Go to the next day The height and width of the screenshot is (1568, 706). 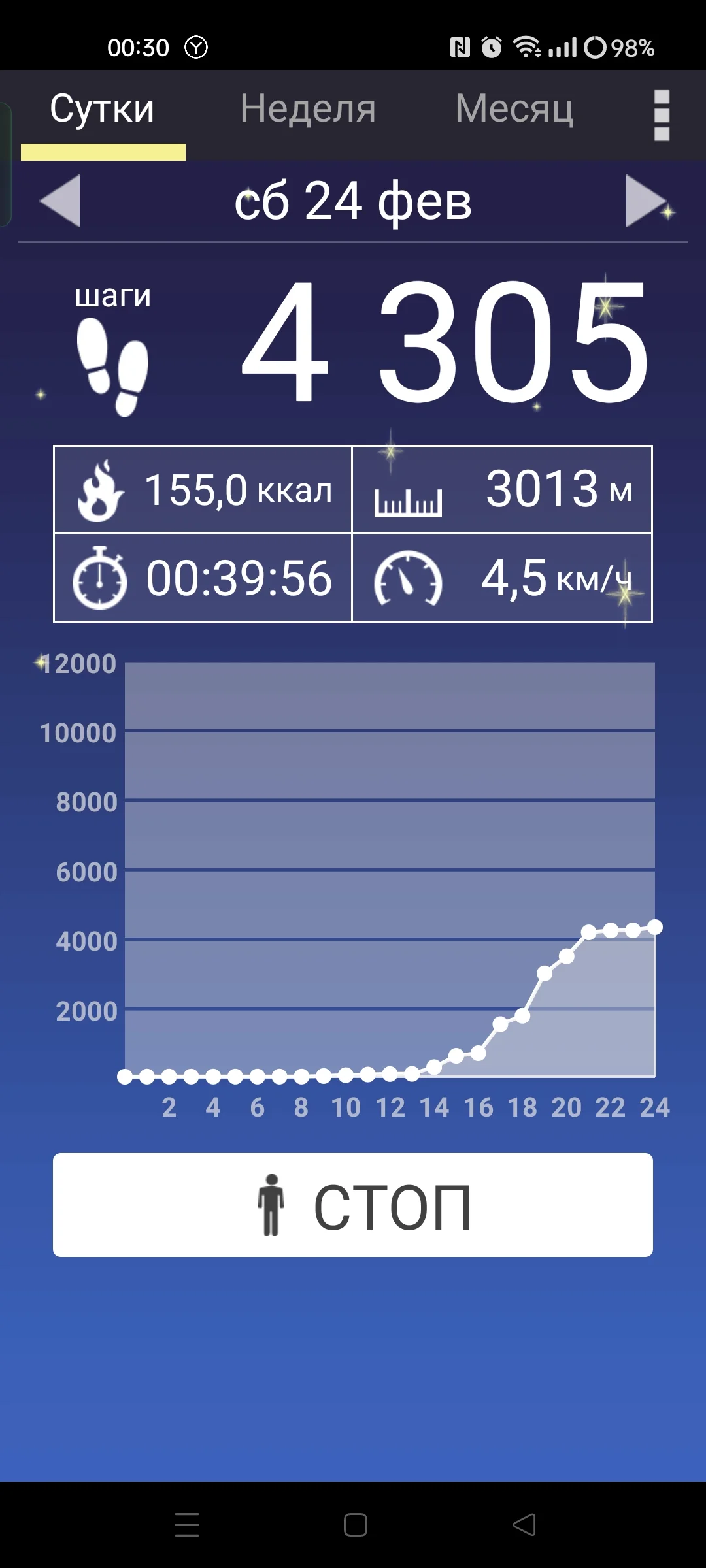pyautogui.click(x=646, y=201)
